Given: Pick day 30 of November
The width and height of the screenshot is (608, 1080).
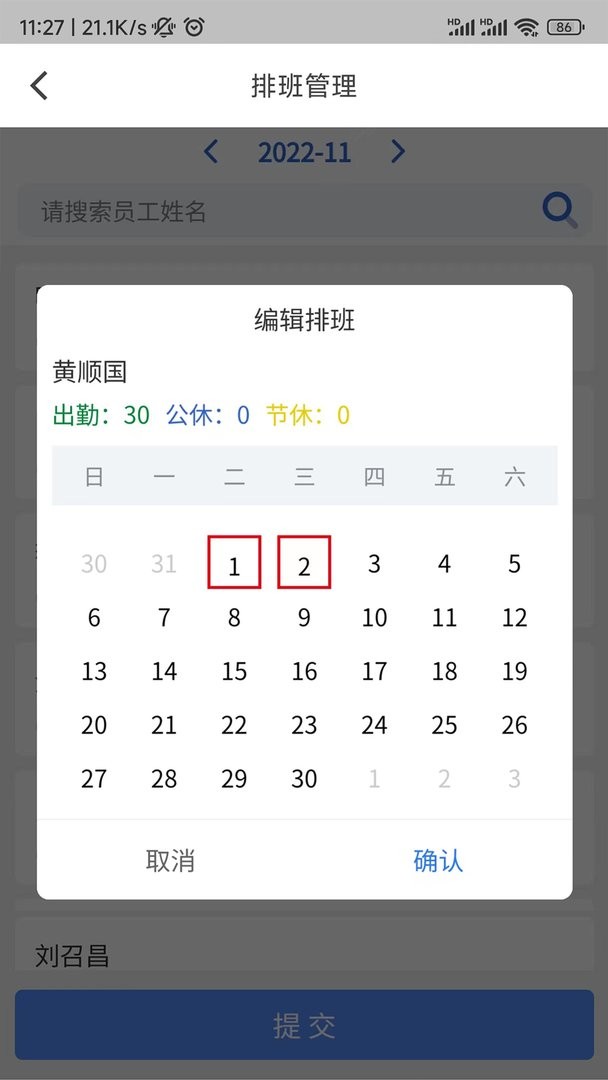Looking at the screenshot, I should [x=304, y=779].
